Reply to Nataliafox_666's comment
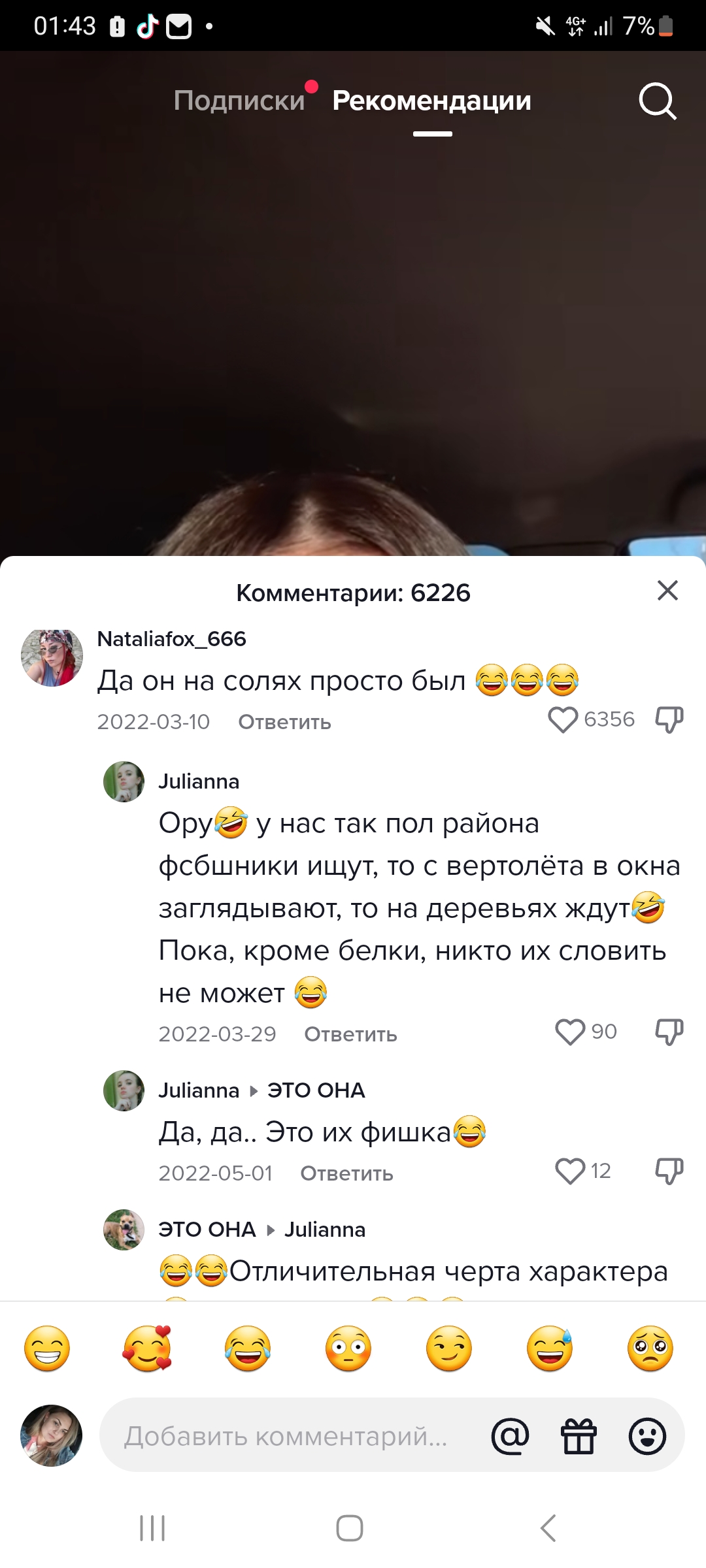Image resolution: width=706 pixels, height=1568 pixels. click(x=284, y=722)
